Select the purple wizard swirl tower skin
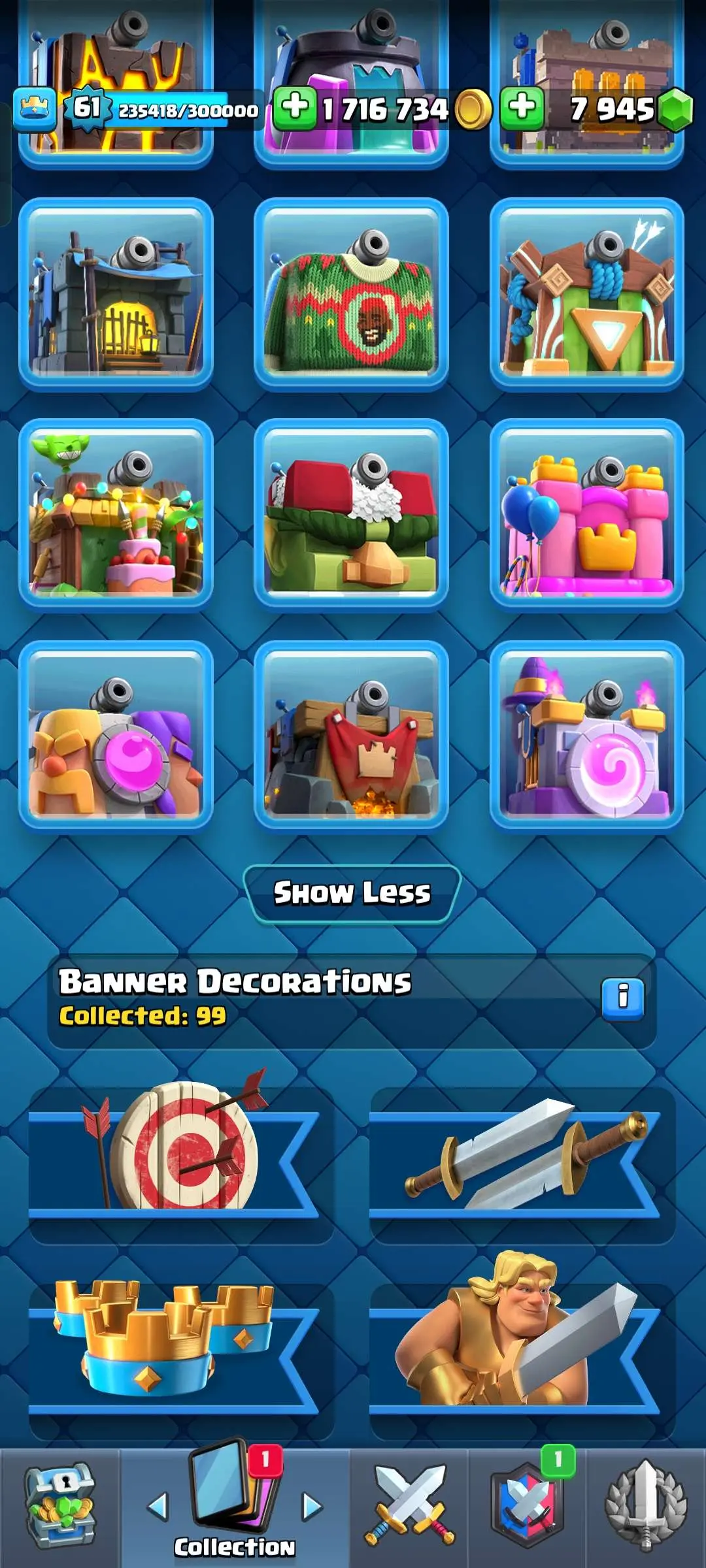This screenshot has height=1568, width=706. 586,736
